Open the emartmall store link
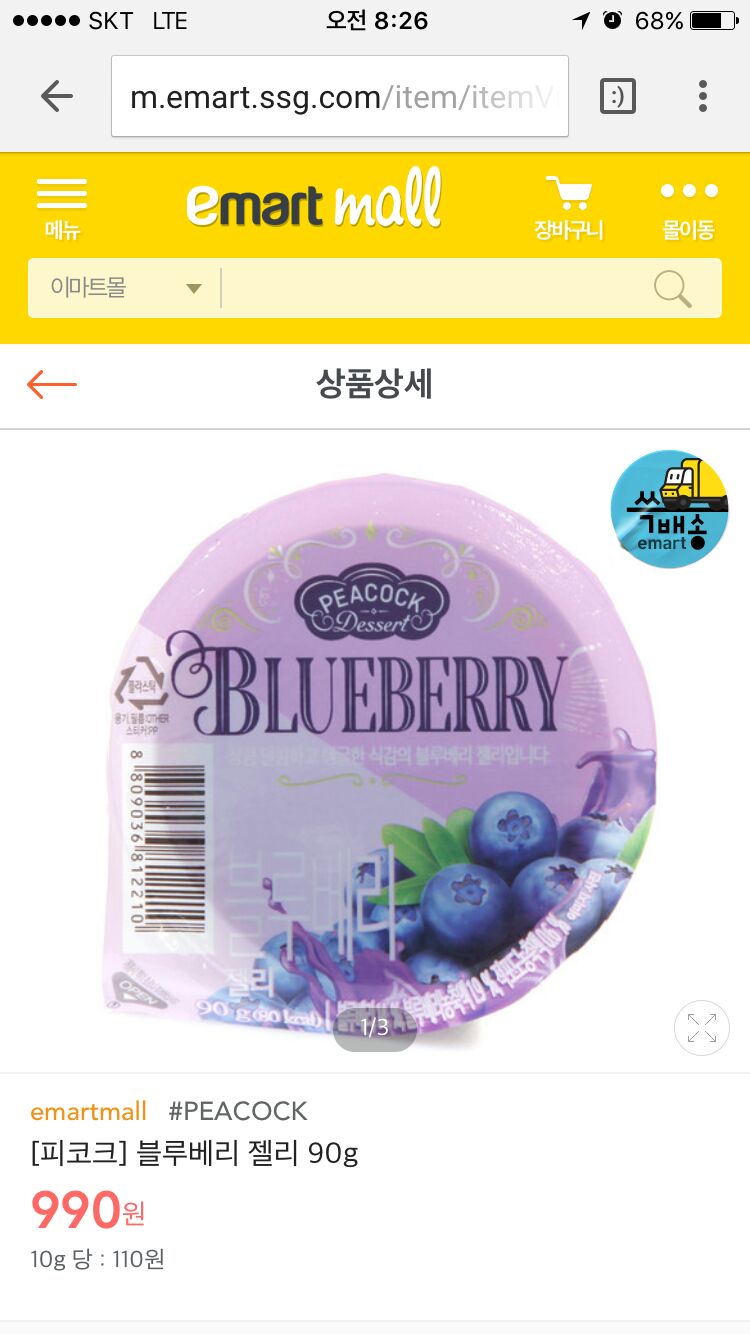This screenshot has width=750, height=1334. point(88,1111)
